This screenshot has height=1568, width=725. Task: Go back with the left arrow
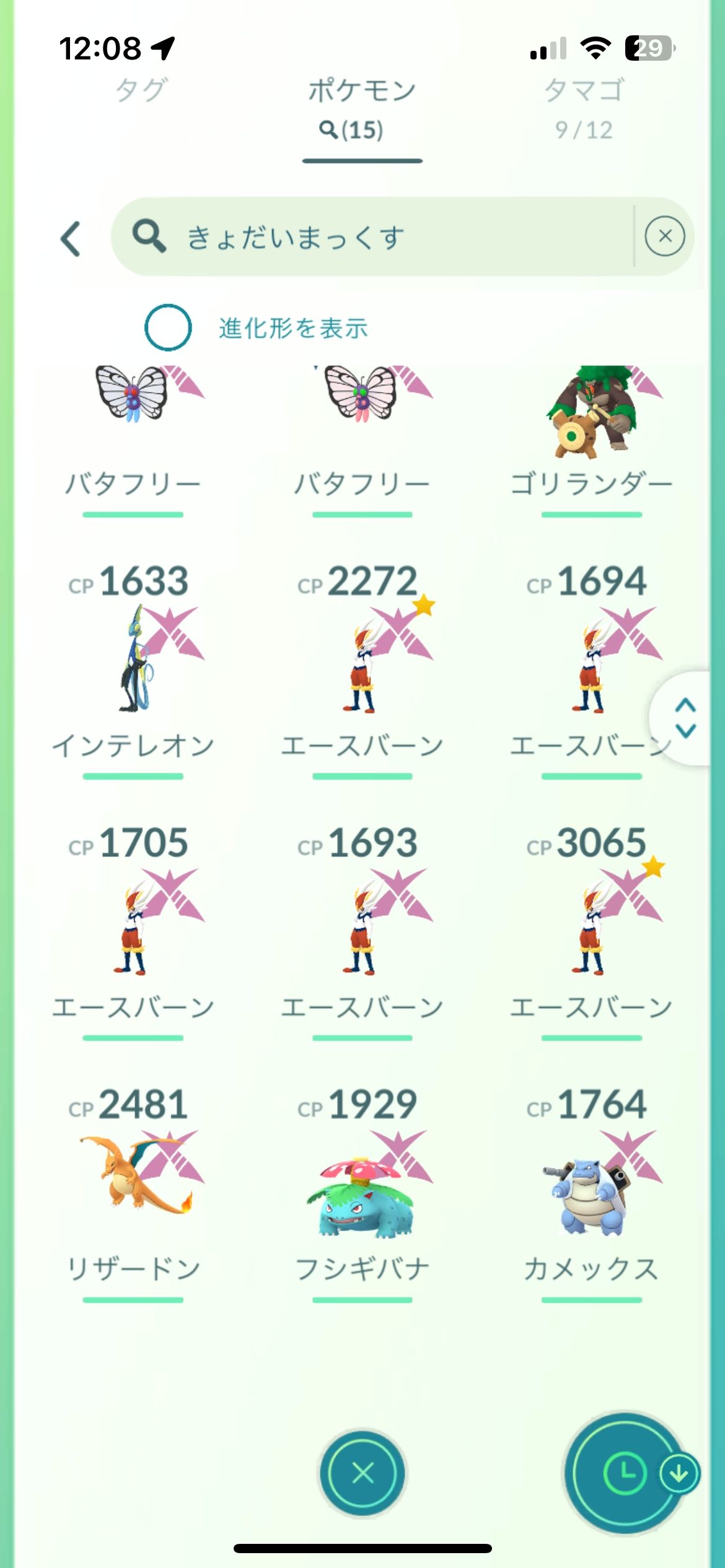pos(71,238)
